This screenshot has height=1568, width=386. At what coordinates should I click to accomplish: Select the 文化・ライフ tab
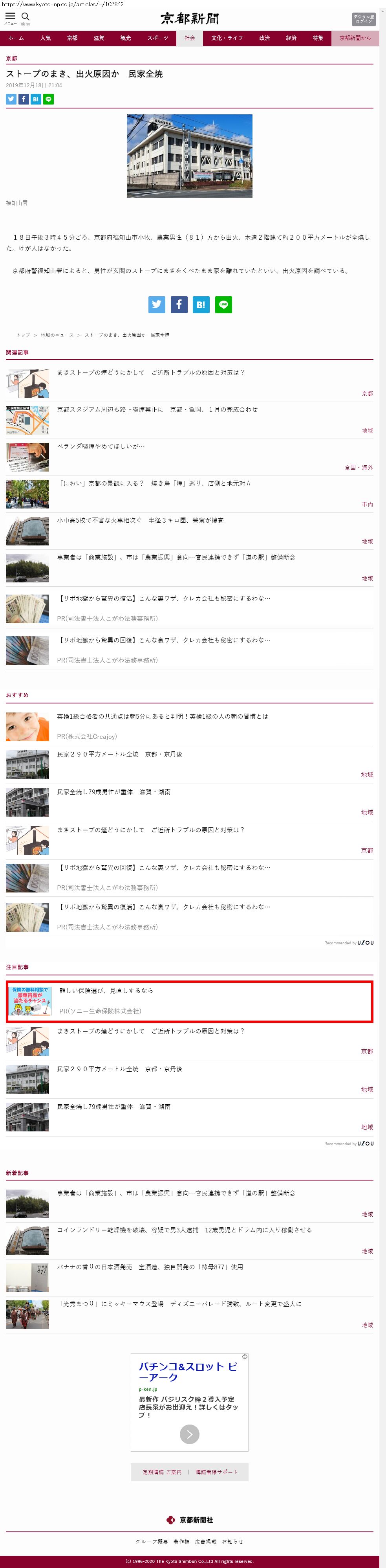pyautogui.click(x=227, y=39)
